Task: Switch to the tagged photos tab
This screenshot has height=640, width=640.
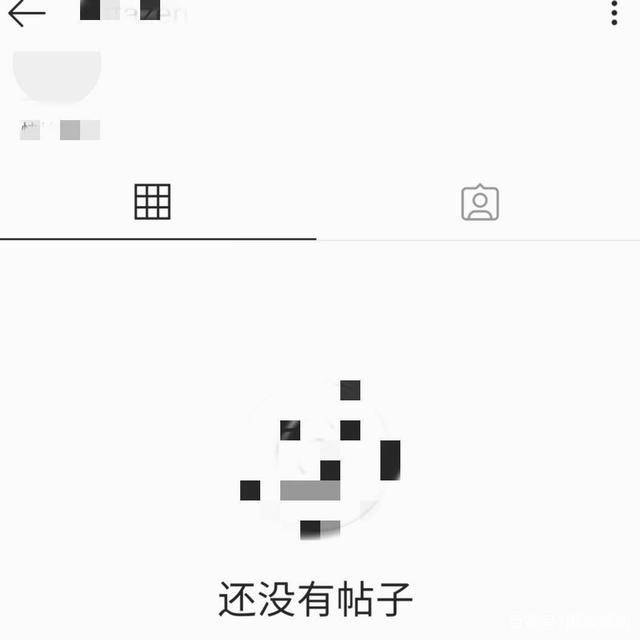Action: 480,203
